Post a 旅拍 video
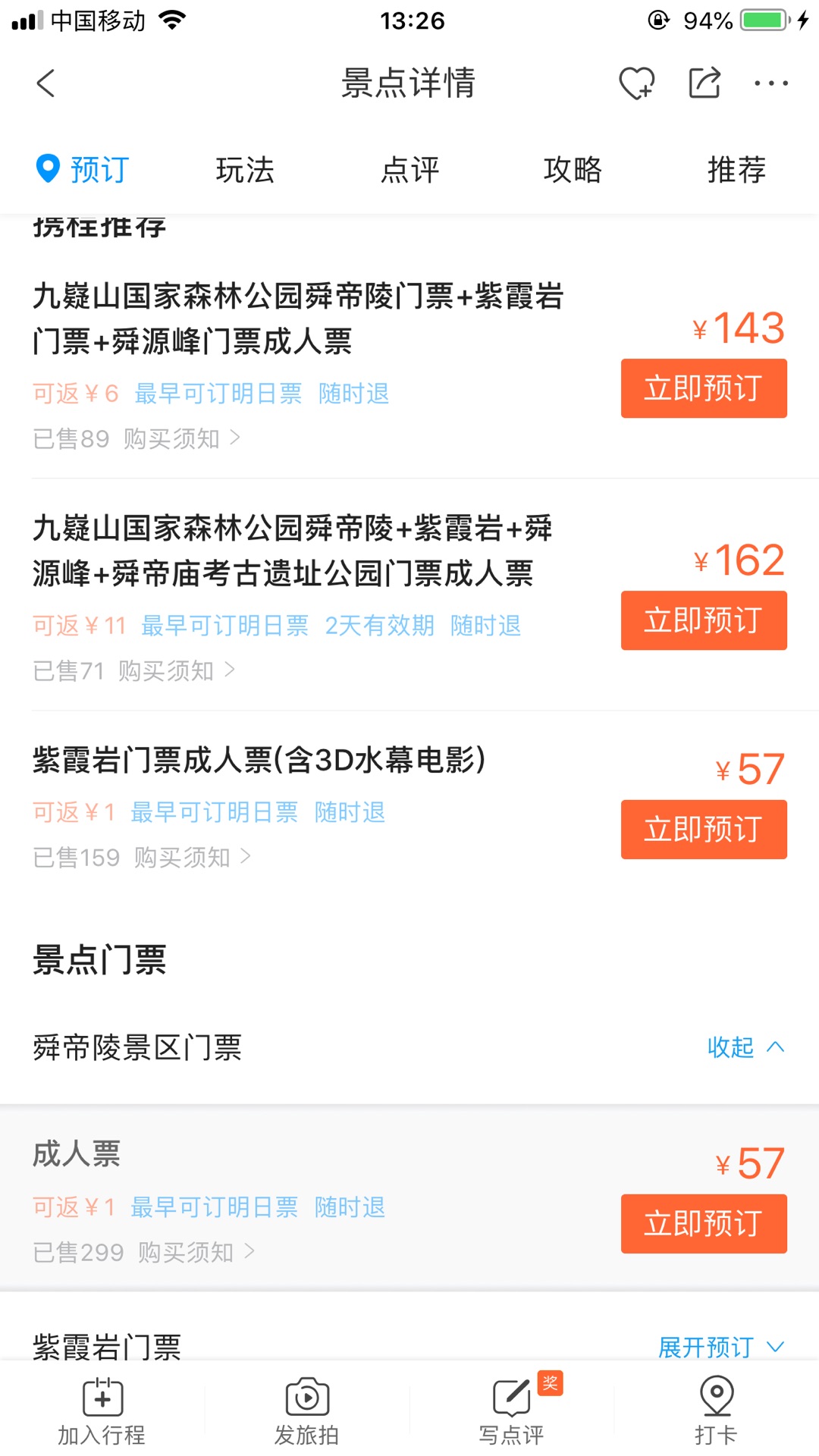Image resolution: width=819 pixels, height=1456 pixels. 306,1410
